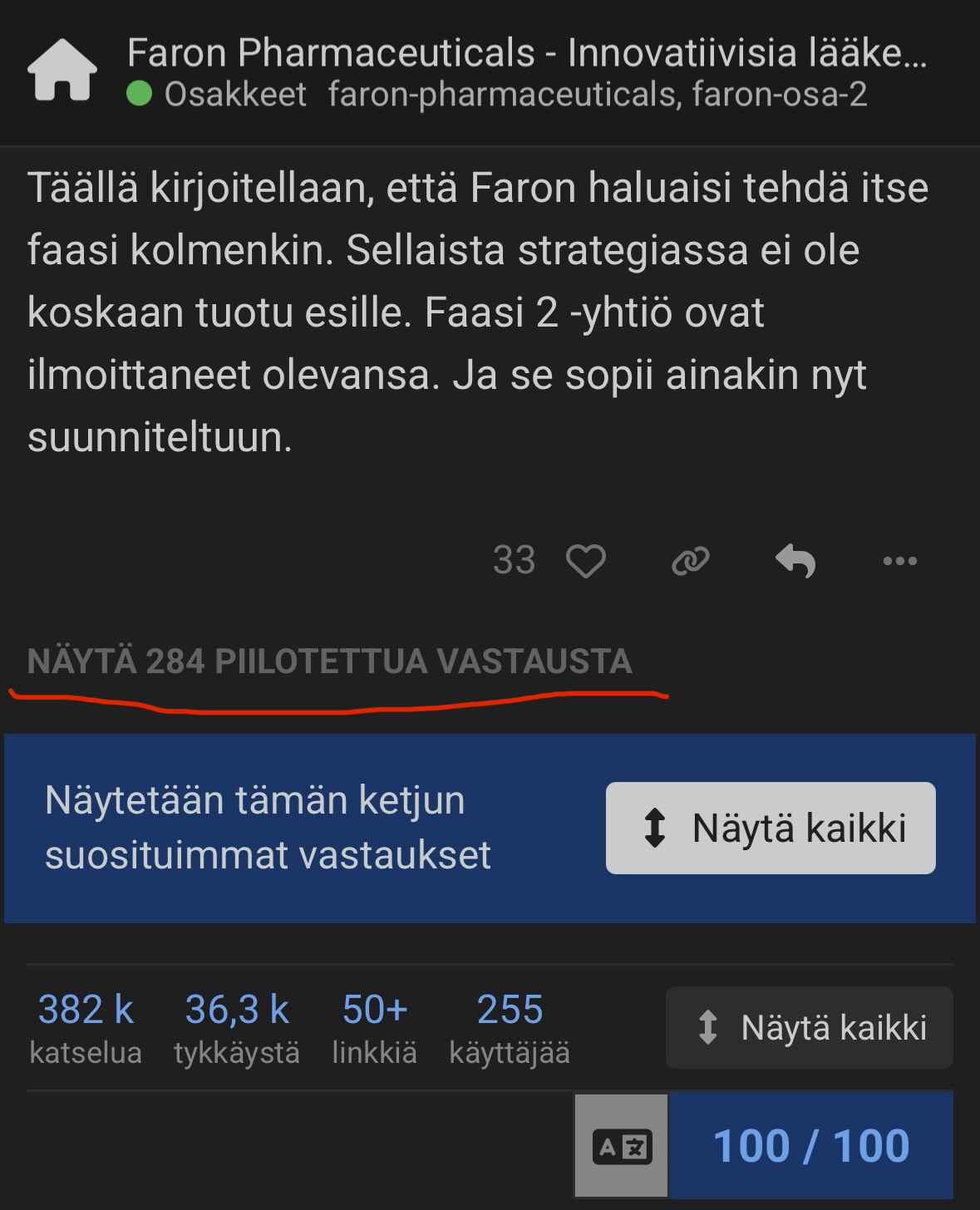Open the Osakkeet category
The height and width of the screenshot is (1210, 980).
pyautogui.click(x=234, y=95)
